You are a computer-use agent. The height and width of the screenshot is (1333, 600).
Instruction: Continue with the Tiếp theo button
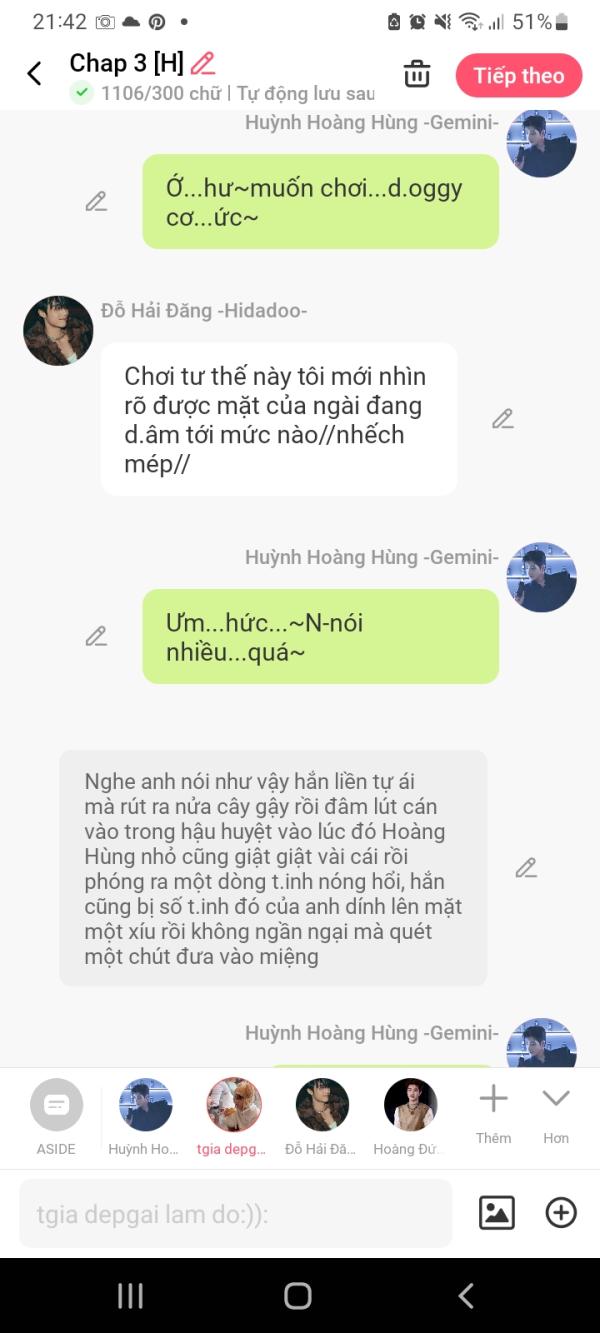[x=518, y=76]
